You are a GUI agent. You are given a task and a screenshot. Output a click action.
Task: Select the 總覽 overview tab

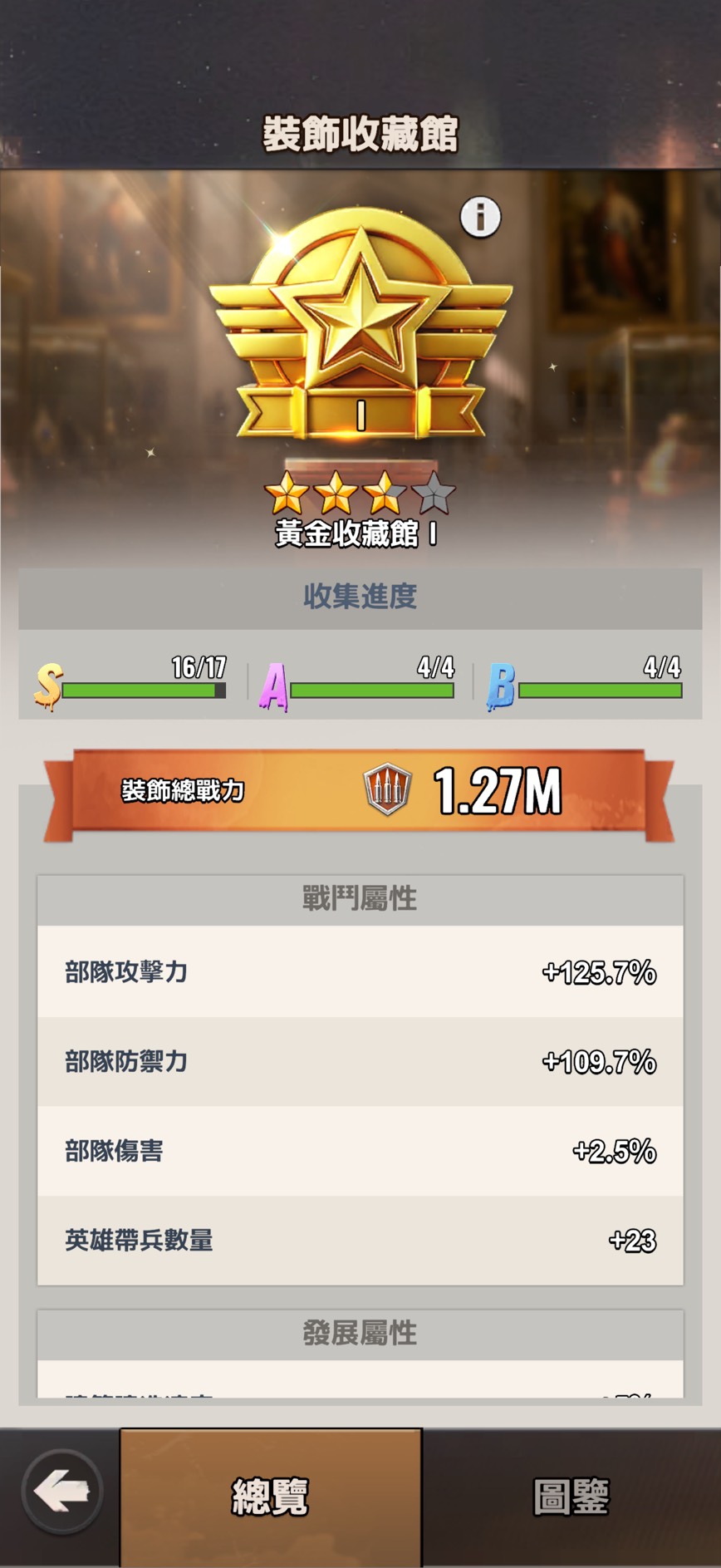click(271, 1497)
